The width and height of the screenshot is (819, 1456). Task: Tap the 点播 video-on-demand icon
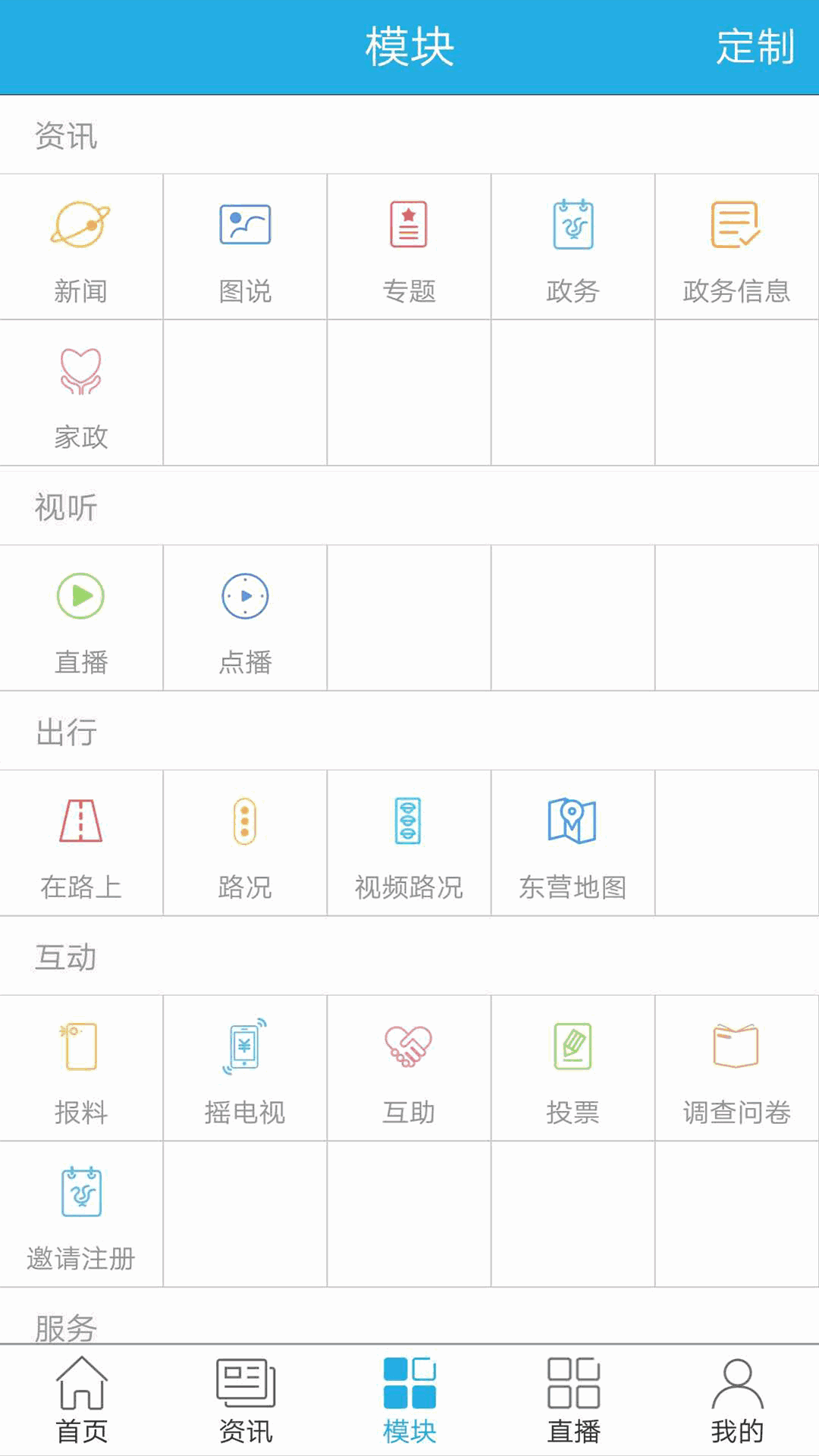[245, 618]
